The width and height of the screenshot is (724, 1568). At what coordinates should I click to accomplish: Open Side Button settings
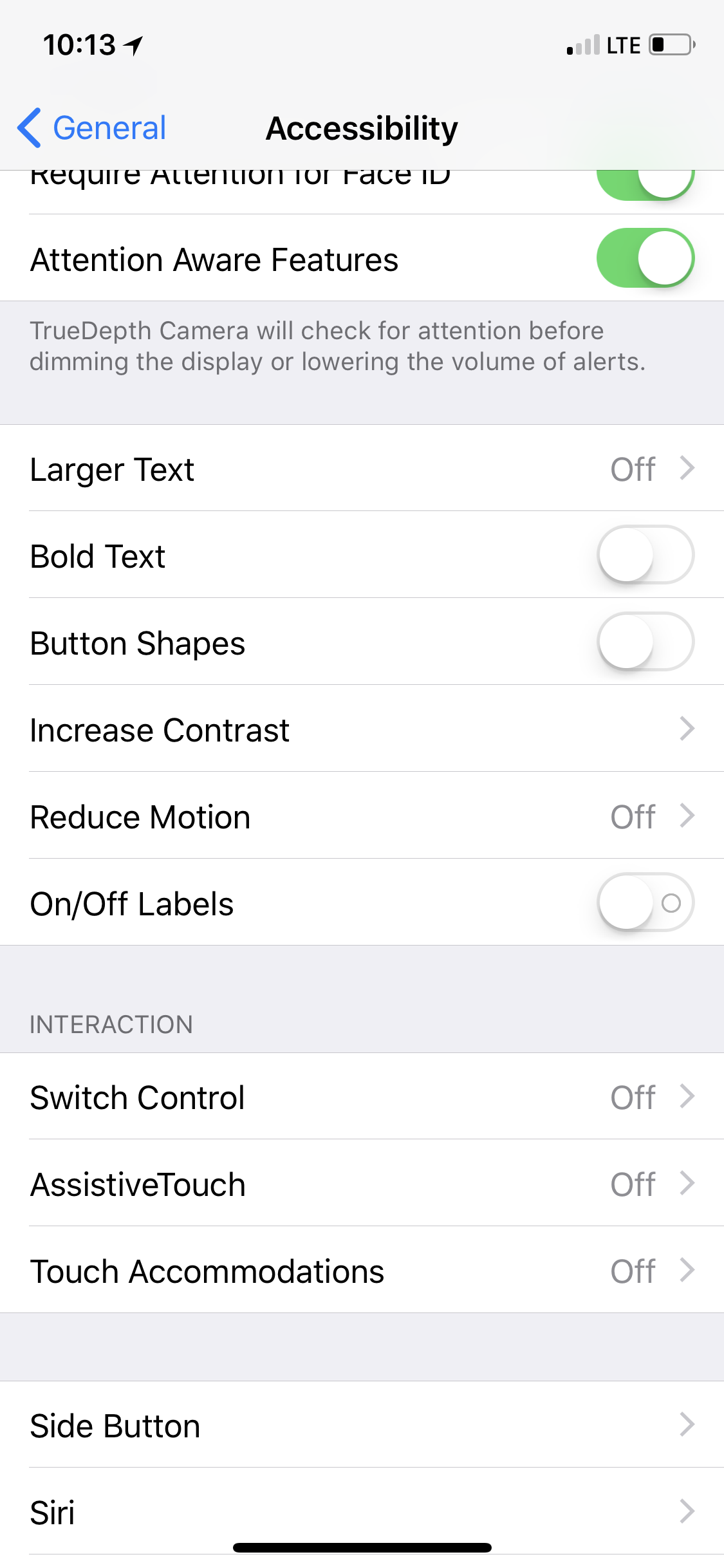362,1425
